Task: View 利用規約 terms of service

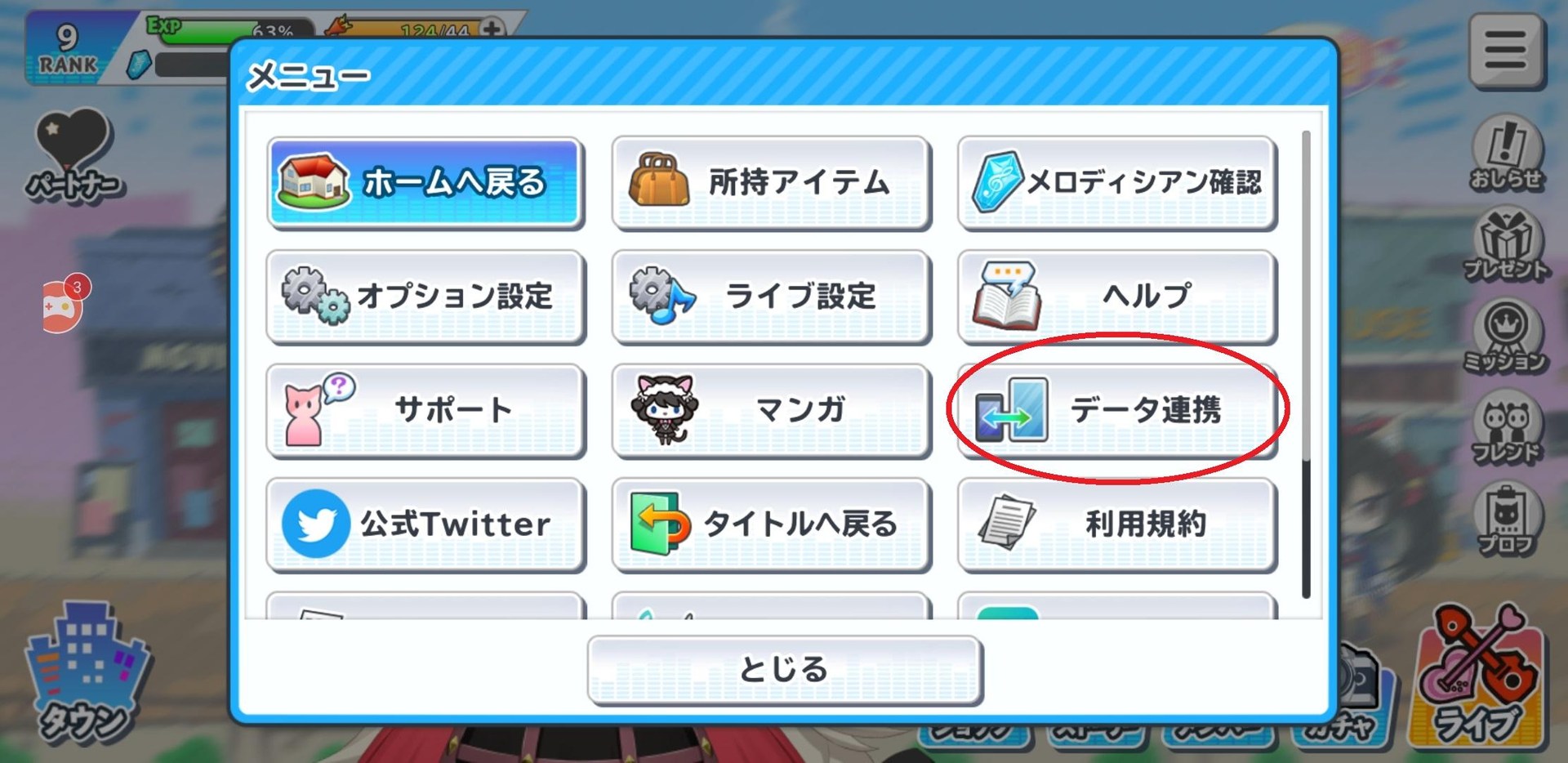Action: click(x=1116, y=524)
